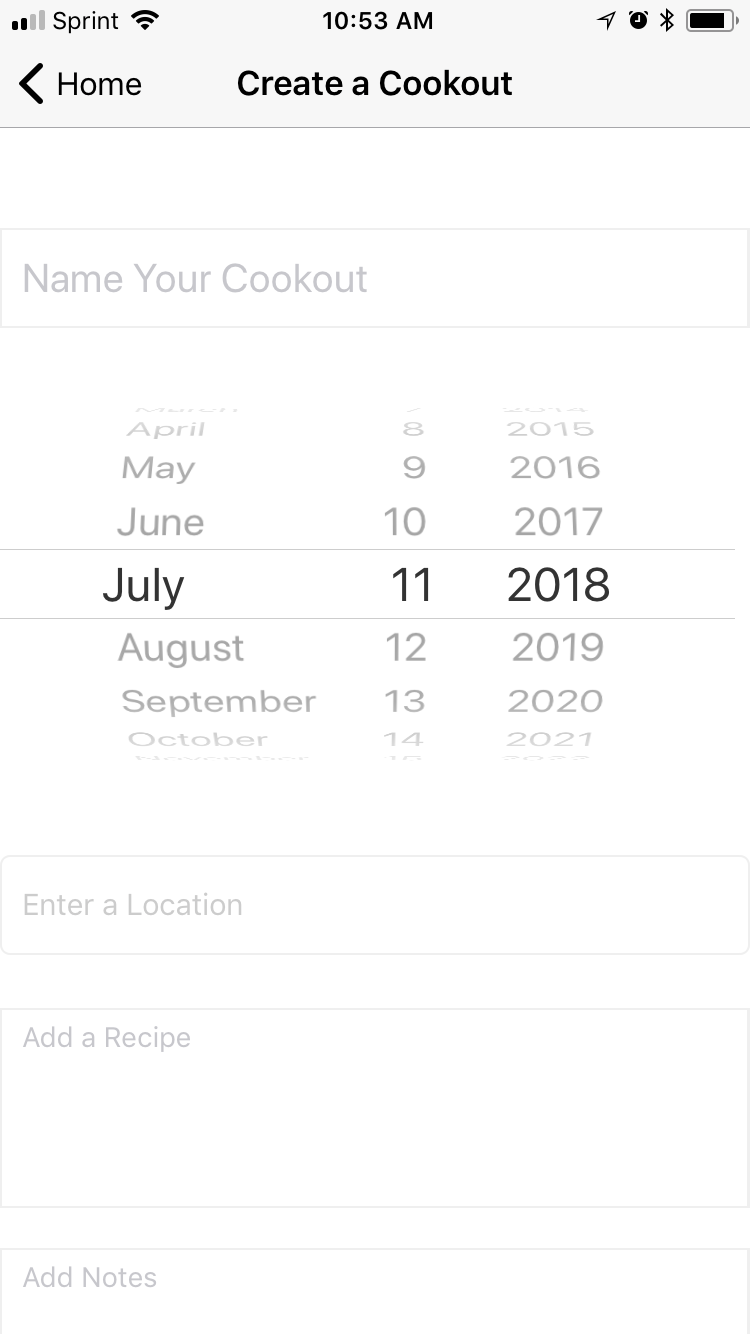Go back to Home
The image size is (750, 1334).
click(80, 84)
